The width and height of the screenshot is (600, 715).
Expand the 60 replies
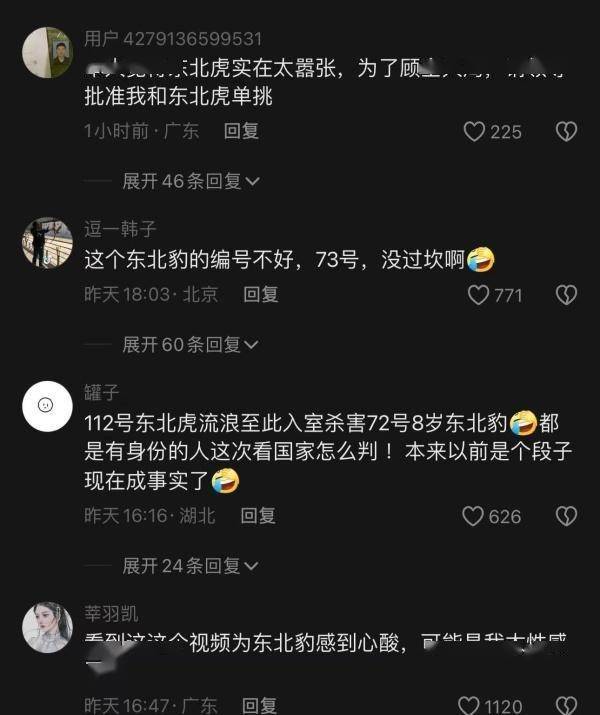click(x=190, y=345)
